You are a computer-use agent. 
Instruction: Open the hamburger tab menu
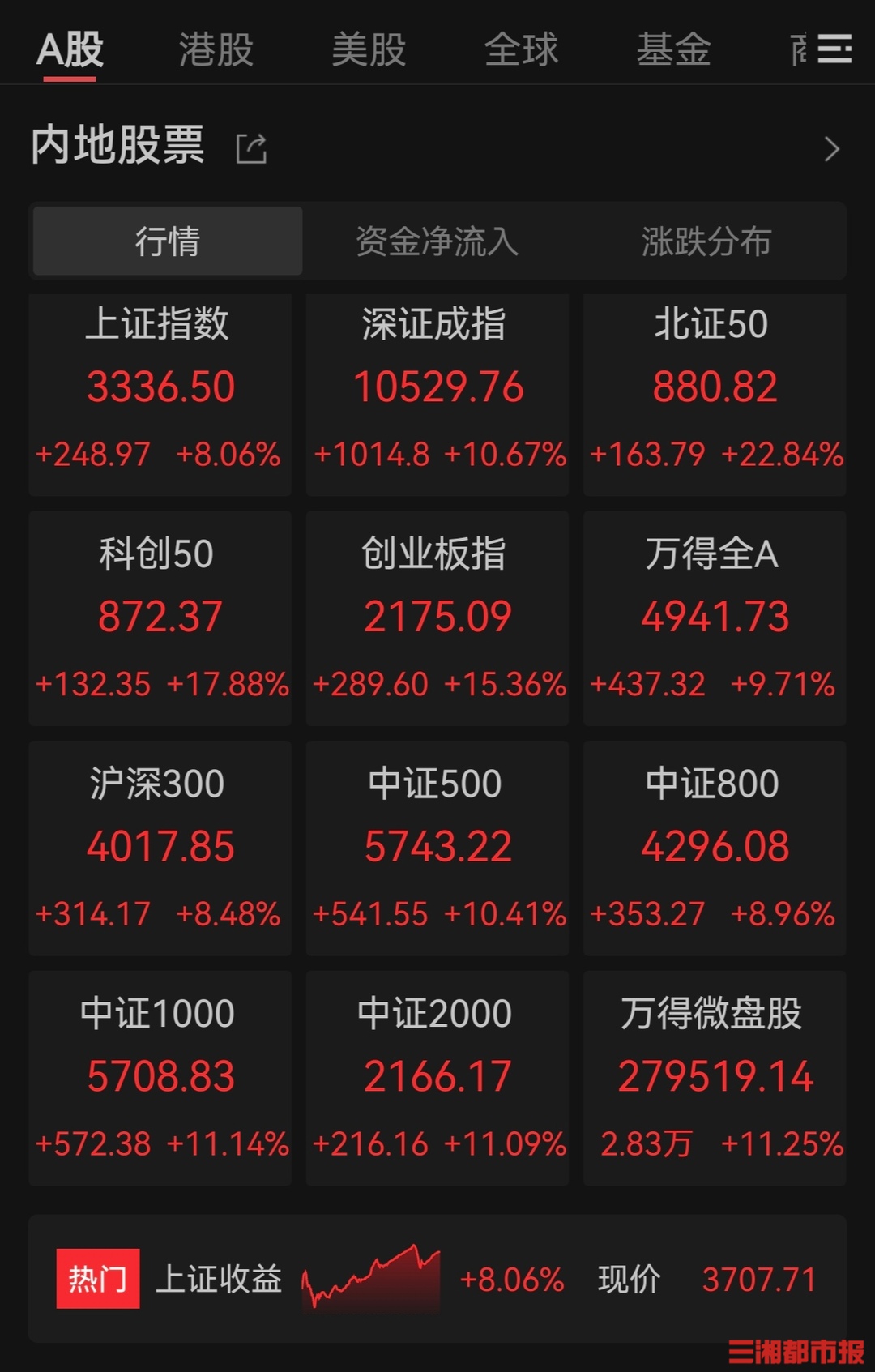pyautogui.click(x=834, y=49)
